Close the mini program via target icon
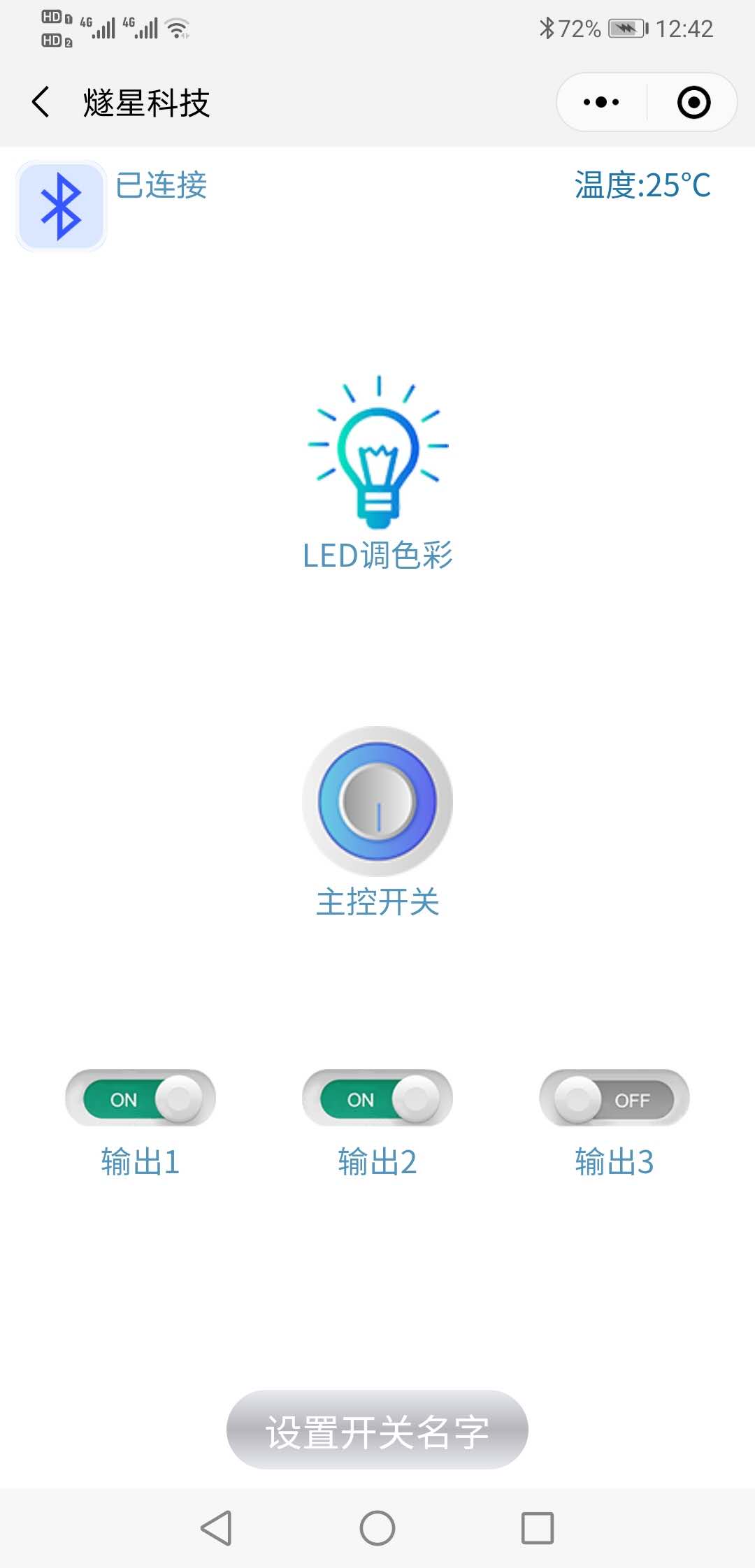 pyautogui.click(x=693, y=103)
